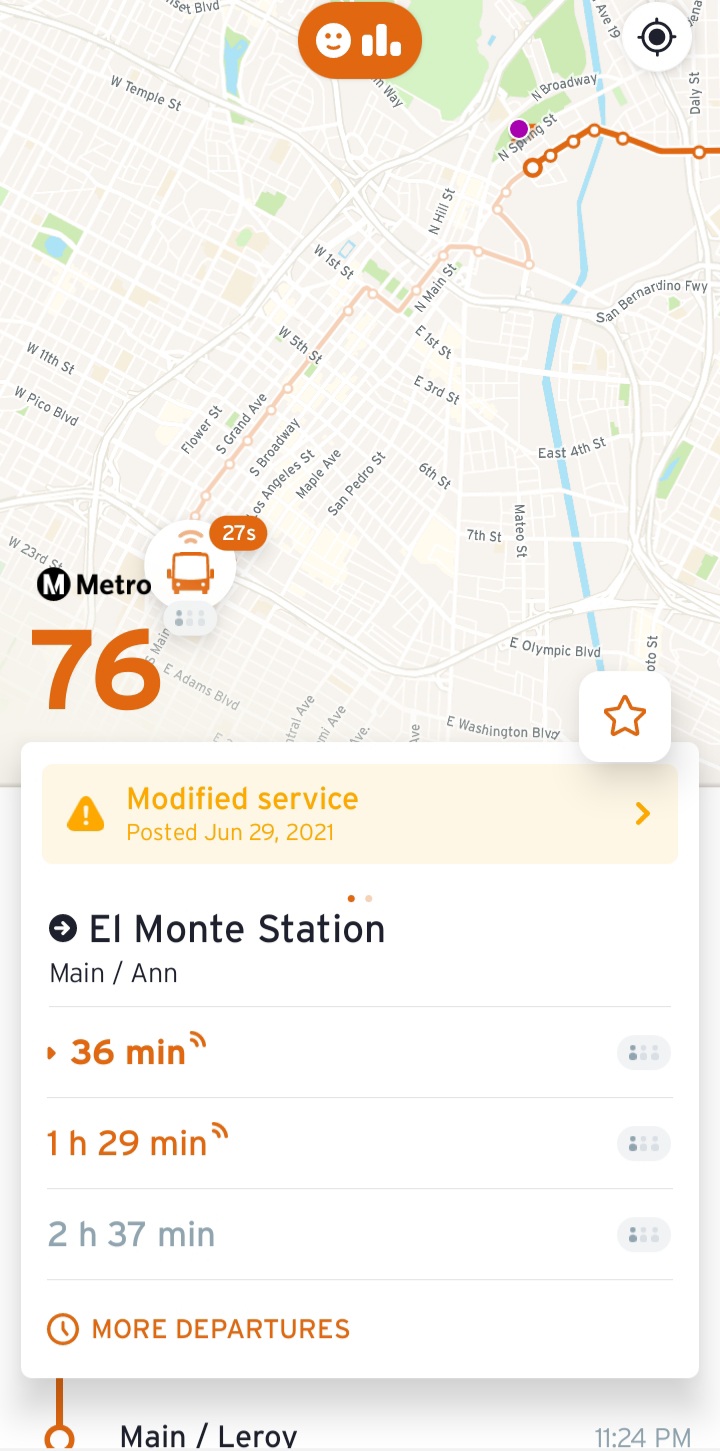The height and width of the screenshot is (1451, 720).
Task: Tap the second carousel dot below the alert
Action: click(x=368, y=898)
